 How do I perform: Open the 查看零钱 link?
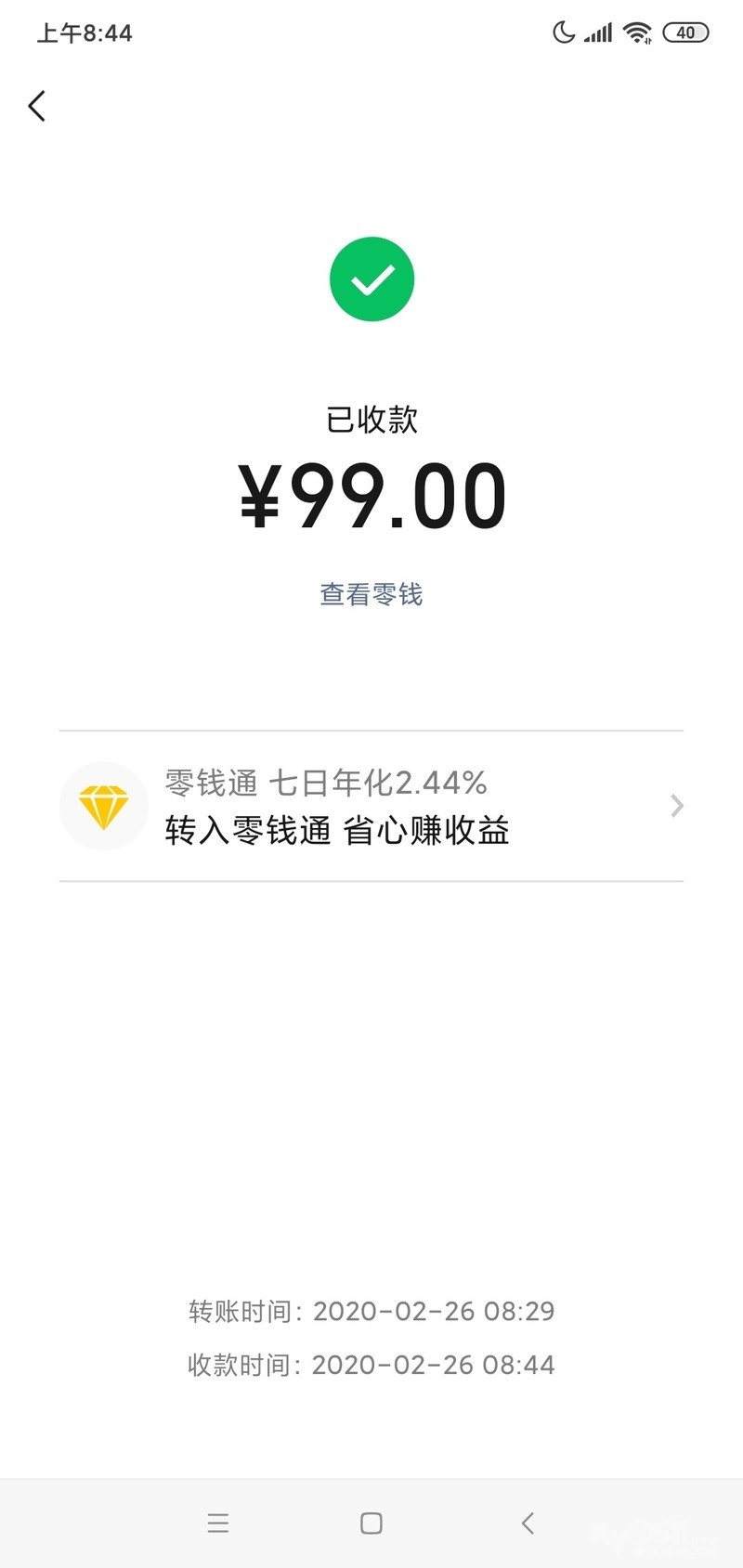tap(371, 594)
